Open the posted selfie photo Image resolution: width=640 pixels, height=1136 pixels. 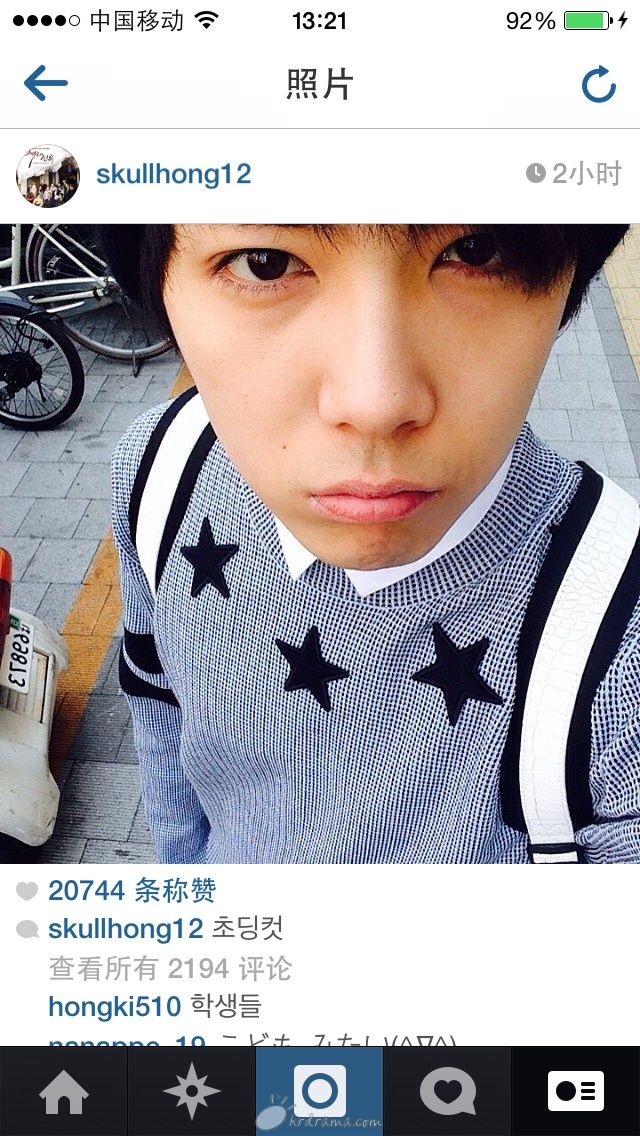click(320, 543)
